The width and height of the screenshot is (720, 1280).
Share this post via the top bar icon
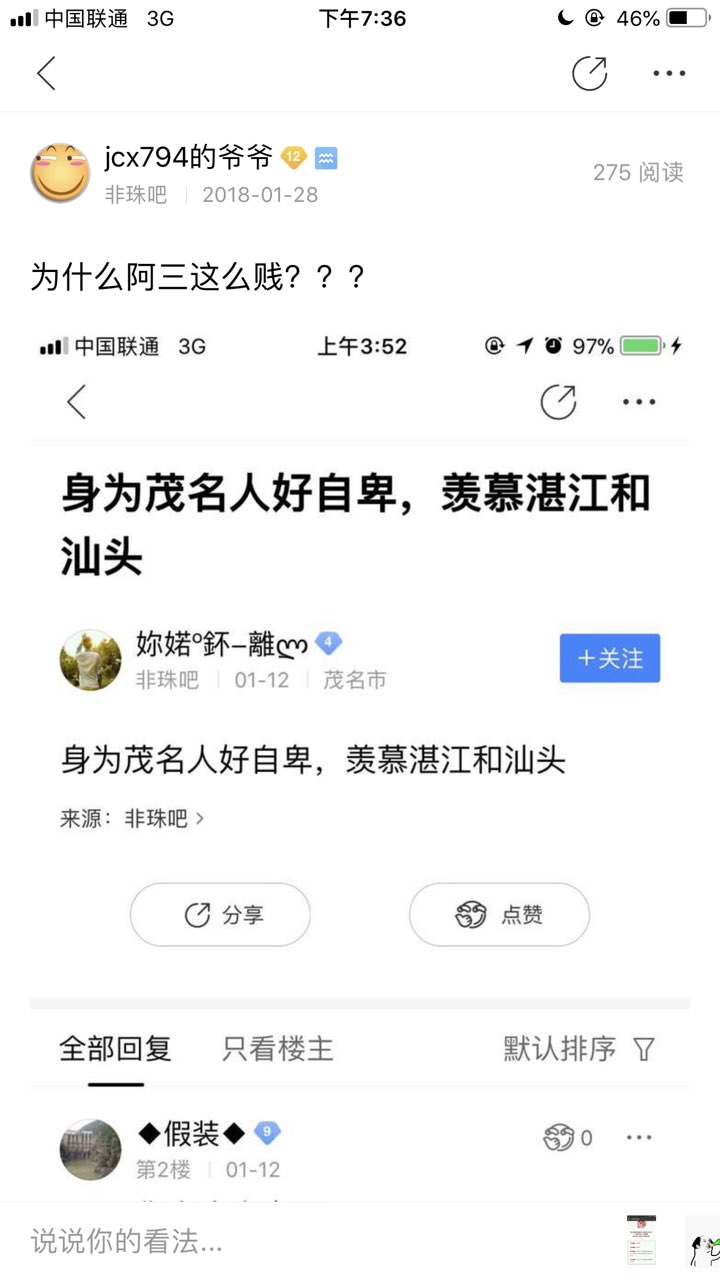[x=589, y=73]
